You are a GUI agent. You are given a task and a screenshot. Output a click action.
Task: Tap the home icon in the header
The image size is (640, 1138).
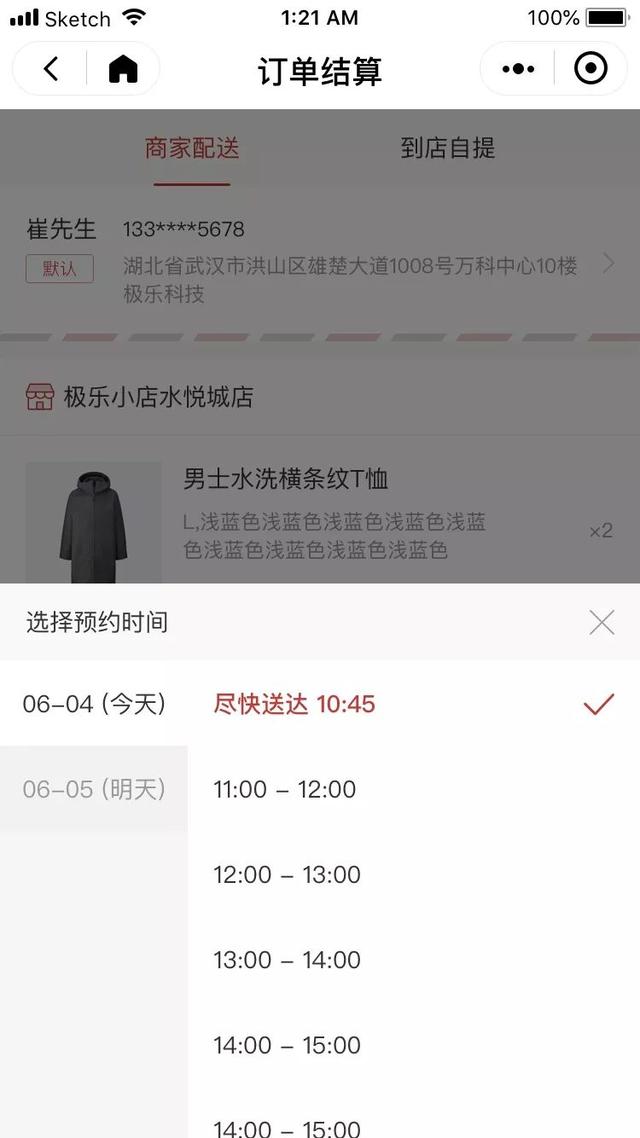pos(123,69)
